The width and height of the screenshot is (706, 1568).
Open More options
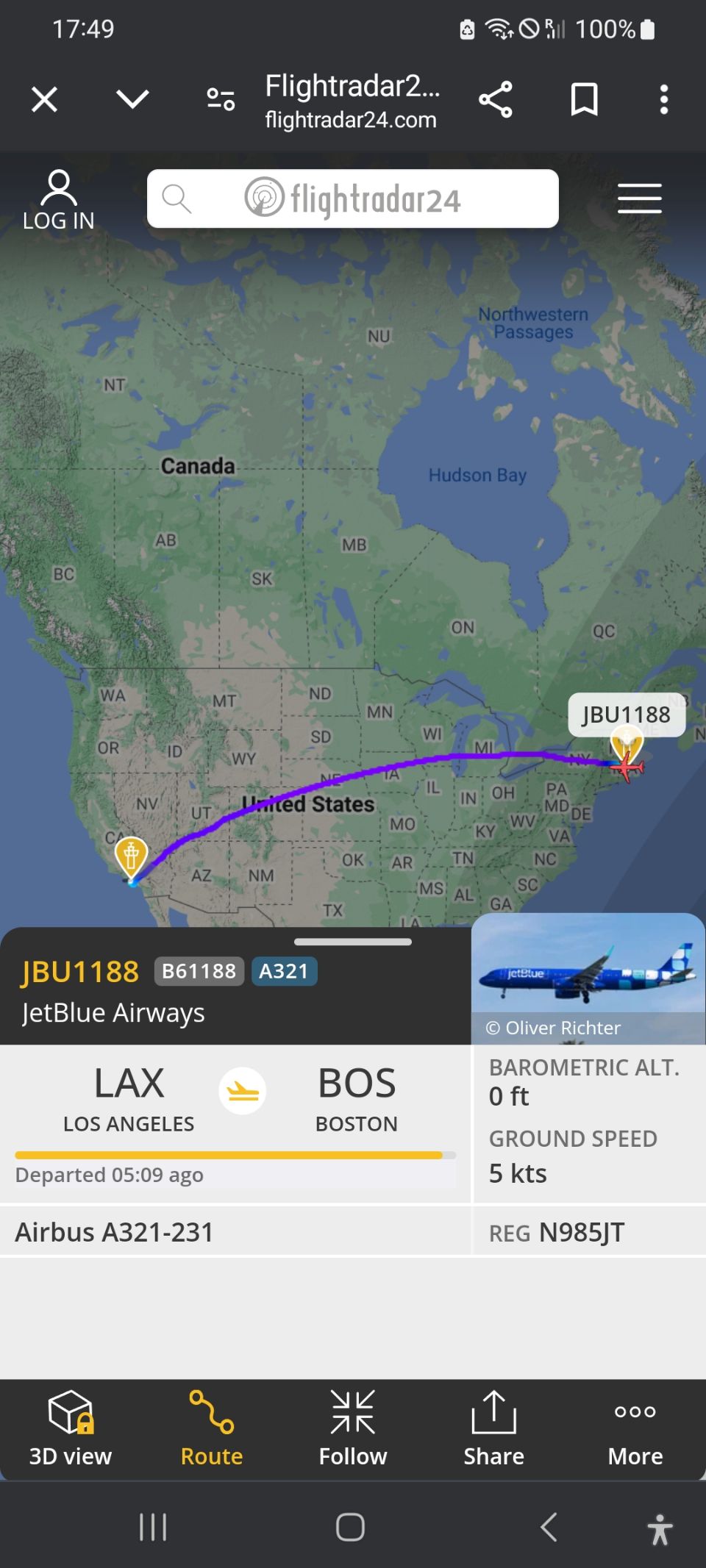pos(635,1429)
